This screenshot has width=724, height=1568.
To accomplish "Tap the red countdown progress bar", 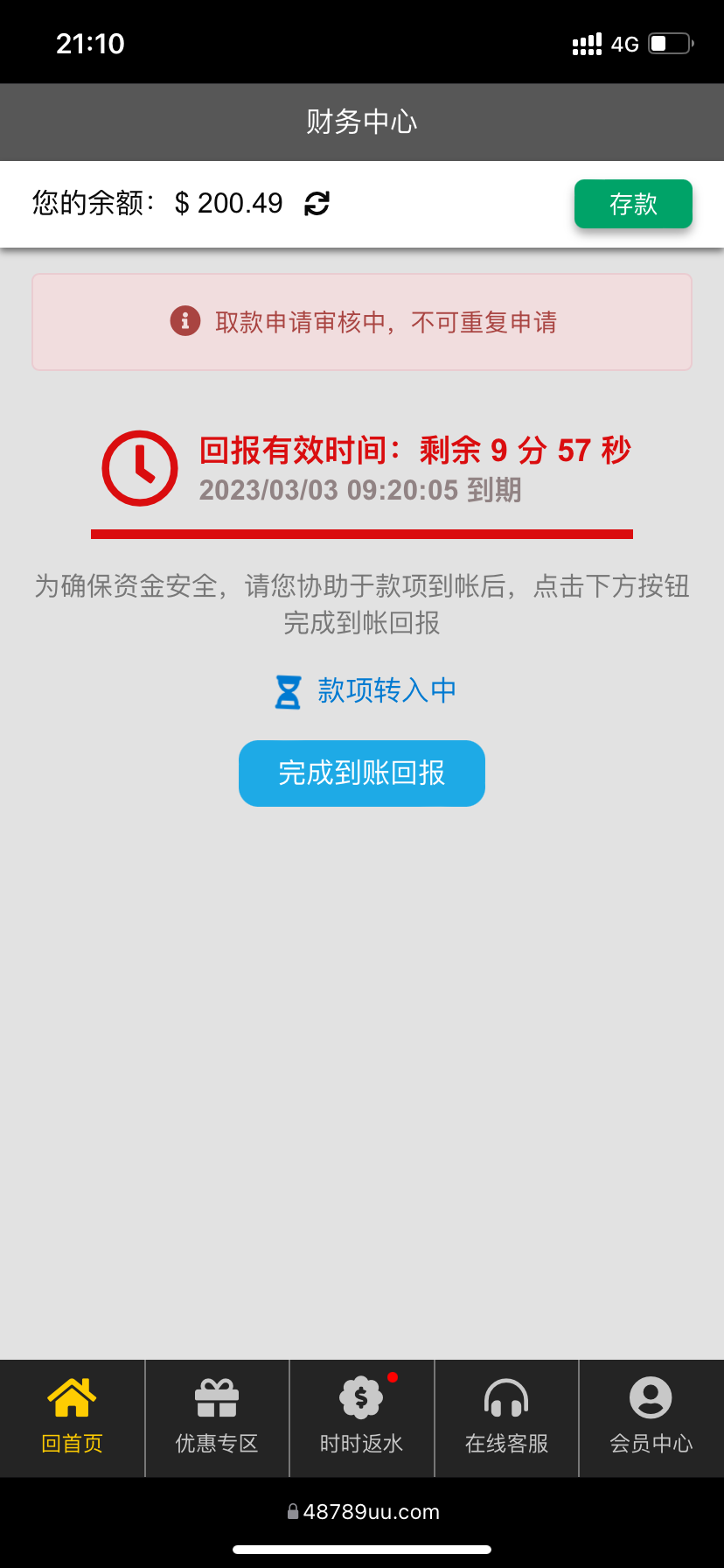I will (x=361, y=531).
